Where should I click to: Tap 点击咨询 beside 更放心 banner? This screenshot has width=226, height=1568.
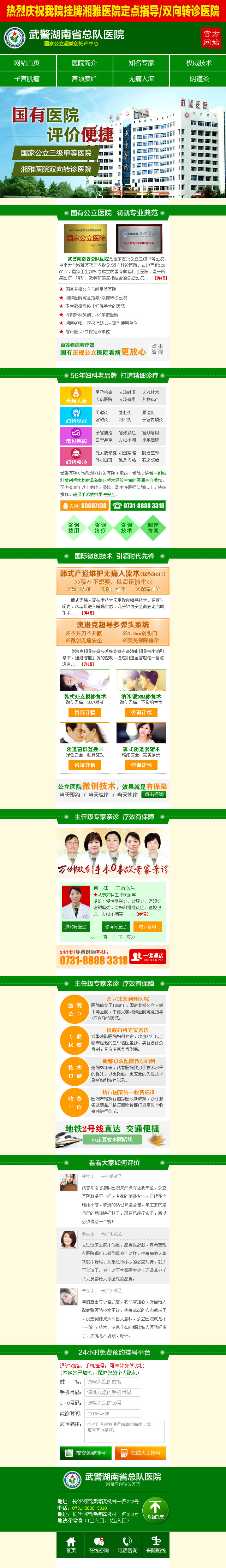pos(158,349)
